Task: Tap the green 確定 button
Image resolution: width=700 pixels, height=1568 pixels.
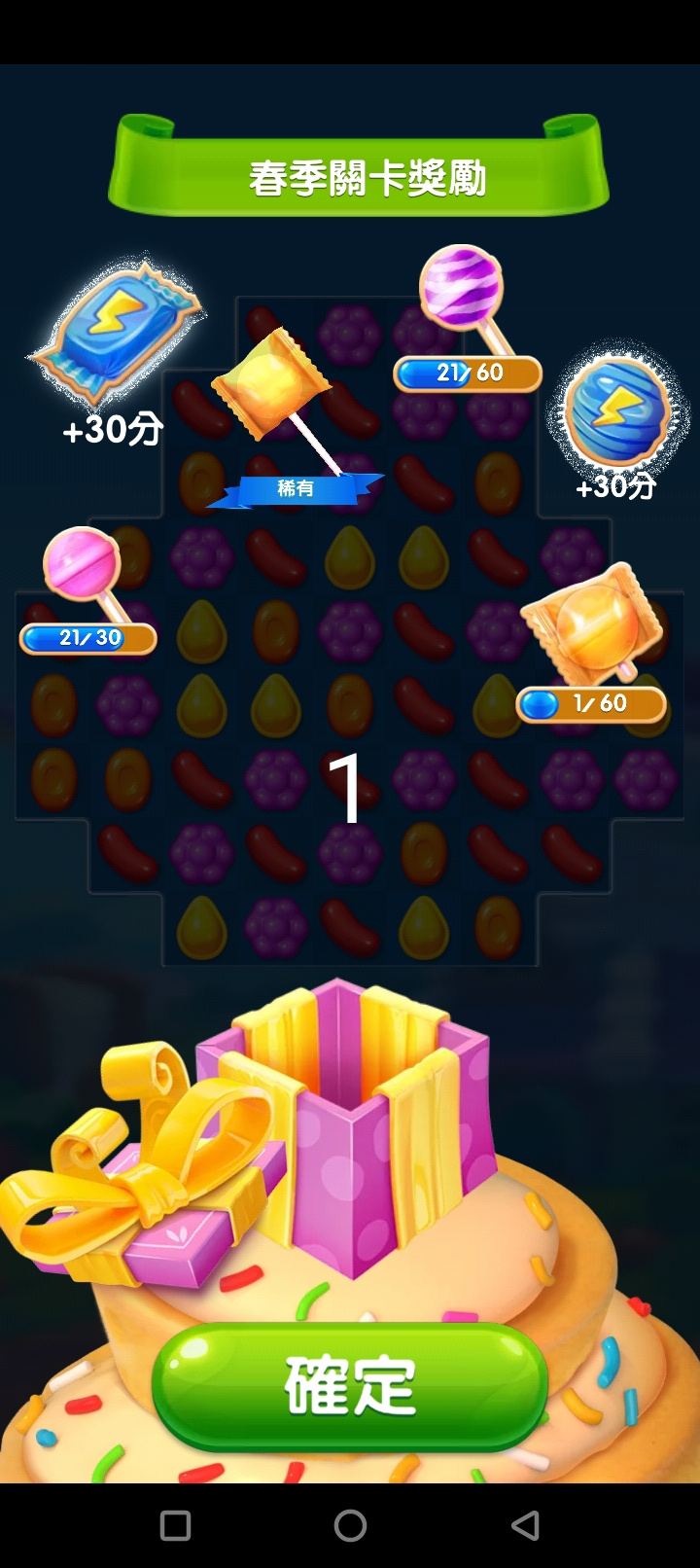Action: coord(350,1386)
